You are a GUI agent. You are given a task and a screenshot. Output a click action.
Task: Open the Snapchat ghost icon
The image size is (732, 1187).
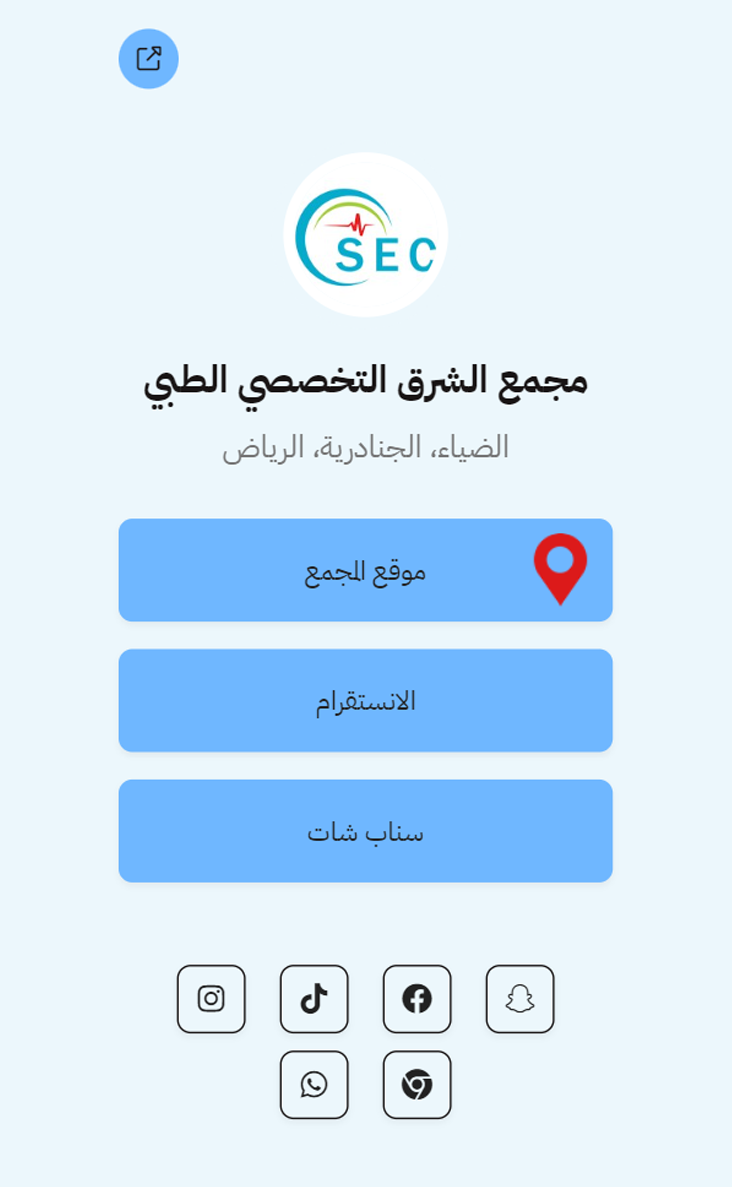(520, 999)
